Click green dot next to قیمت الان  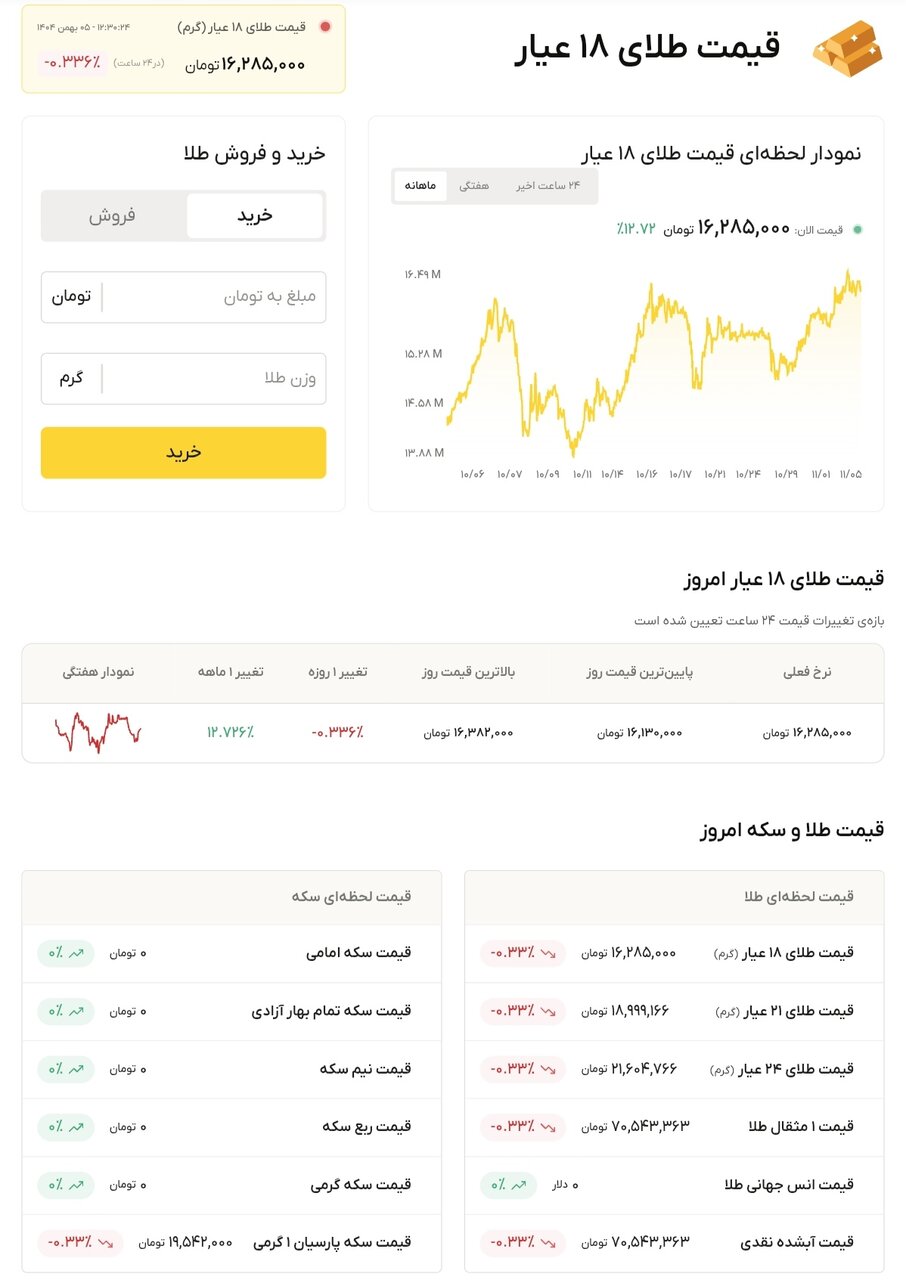tap(860, 229)
